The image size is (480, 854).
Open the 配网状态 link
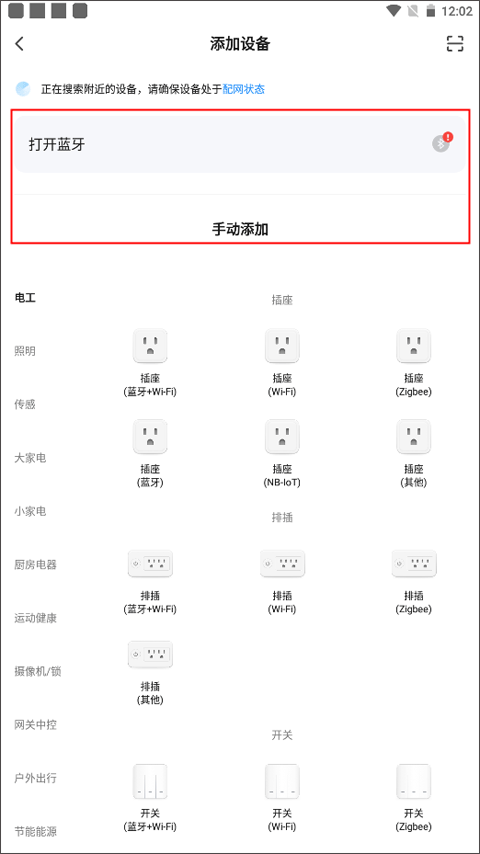pos(244,89)
